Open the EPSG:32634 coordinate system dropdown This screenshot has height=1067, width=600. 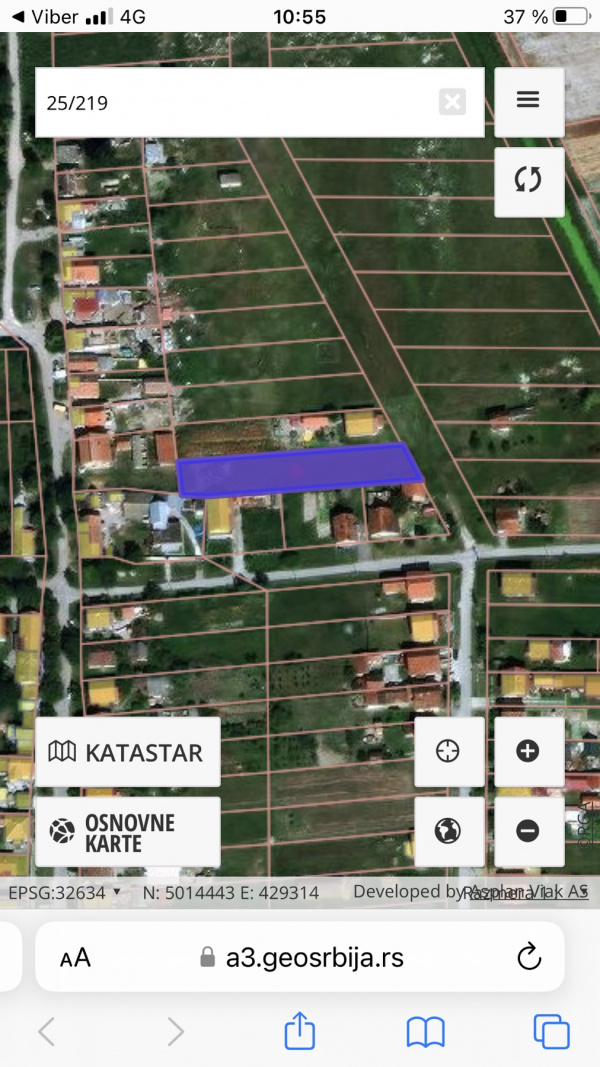pos(65,892)
